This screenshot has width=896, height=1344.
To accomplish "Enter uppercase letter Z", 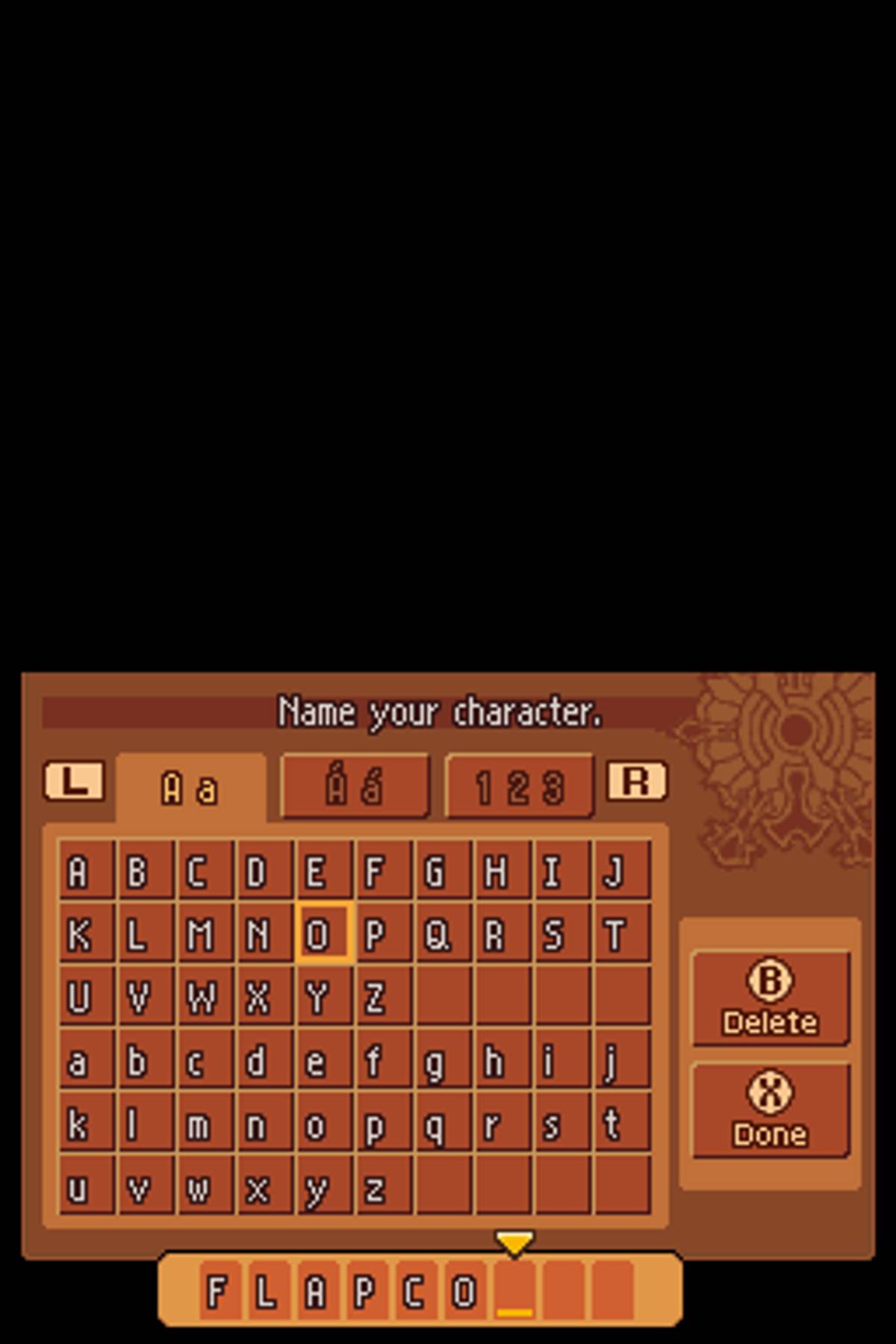I will [x=383, y=997].
